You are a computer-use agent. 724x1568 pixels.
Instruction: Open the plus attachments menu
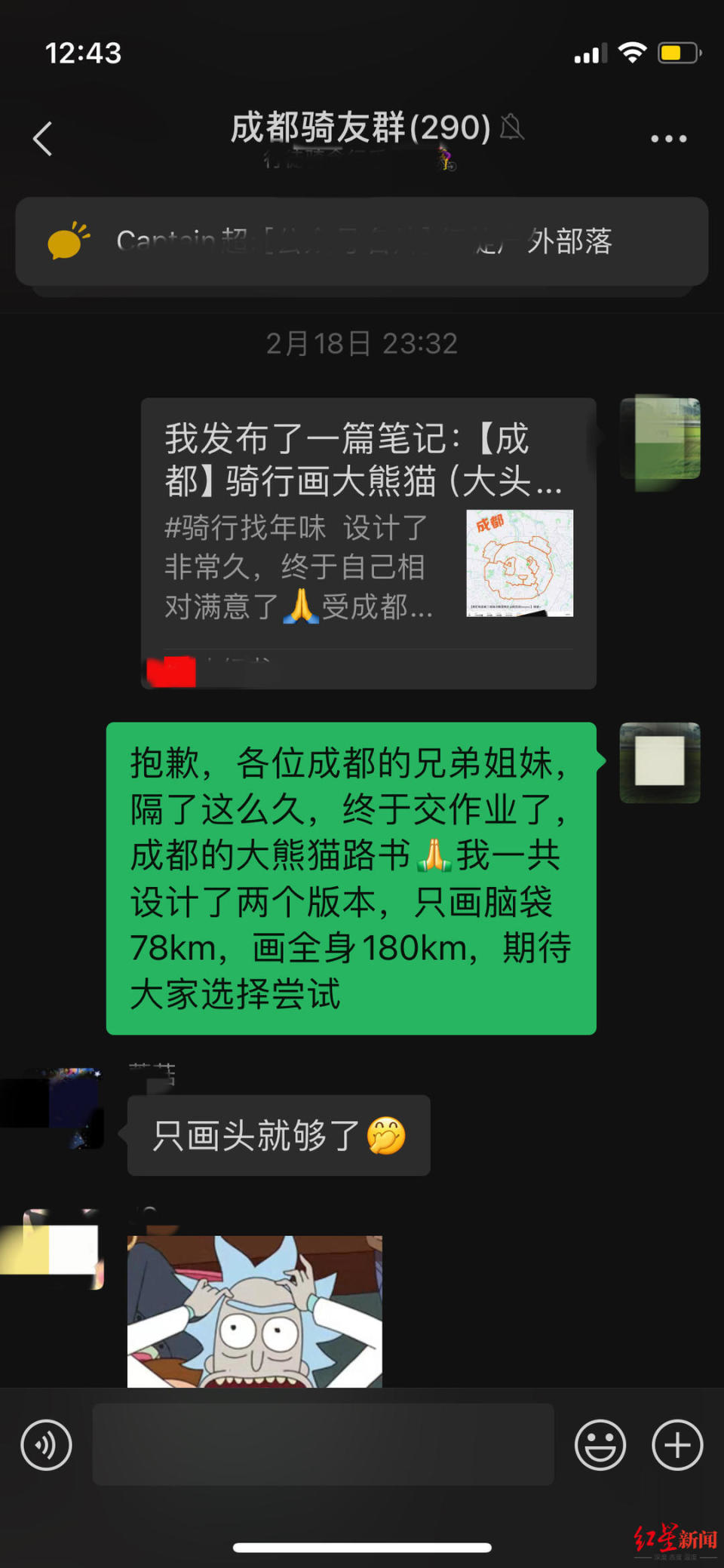click(677, 1445)
